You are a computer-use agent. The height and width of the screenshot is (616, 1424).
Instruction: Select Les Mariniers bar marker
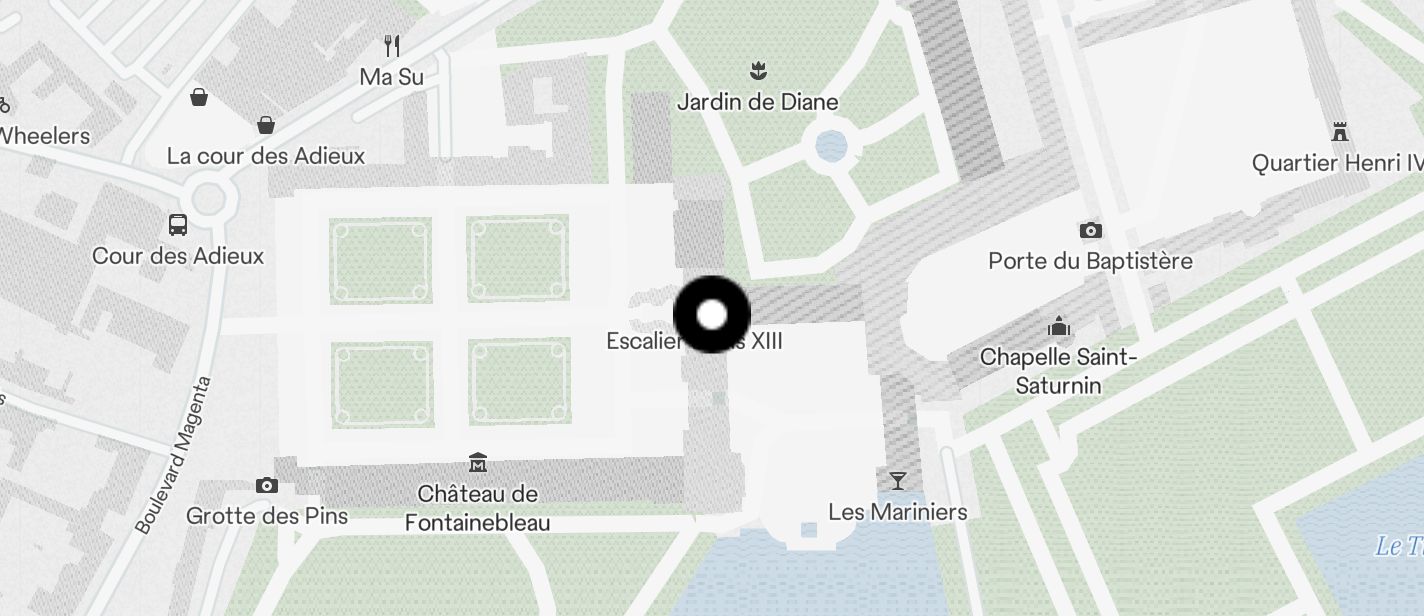click(897, 481)
